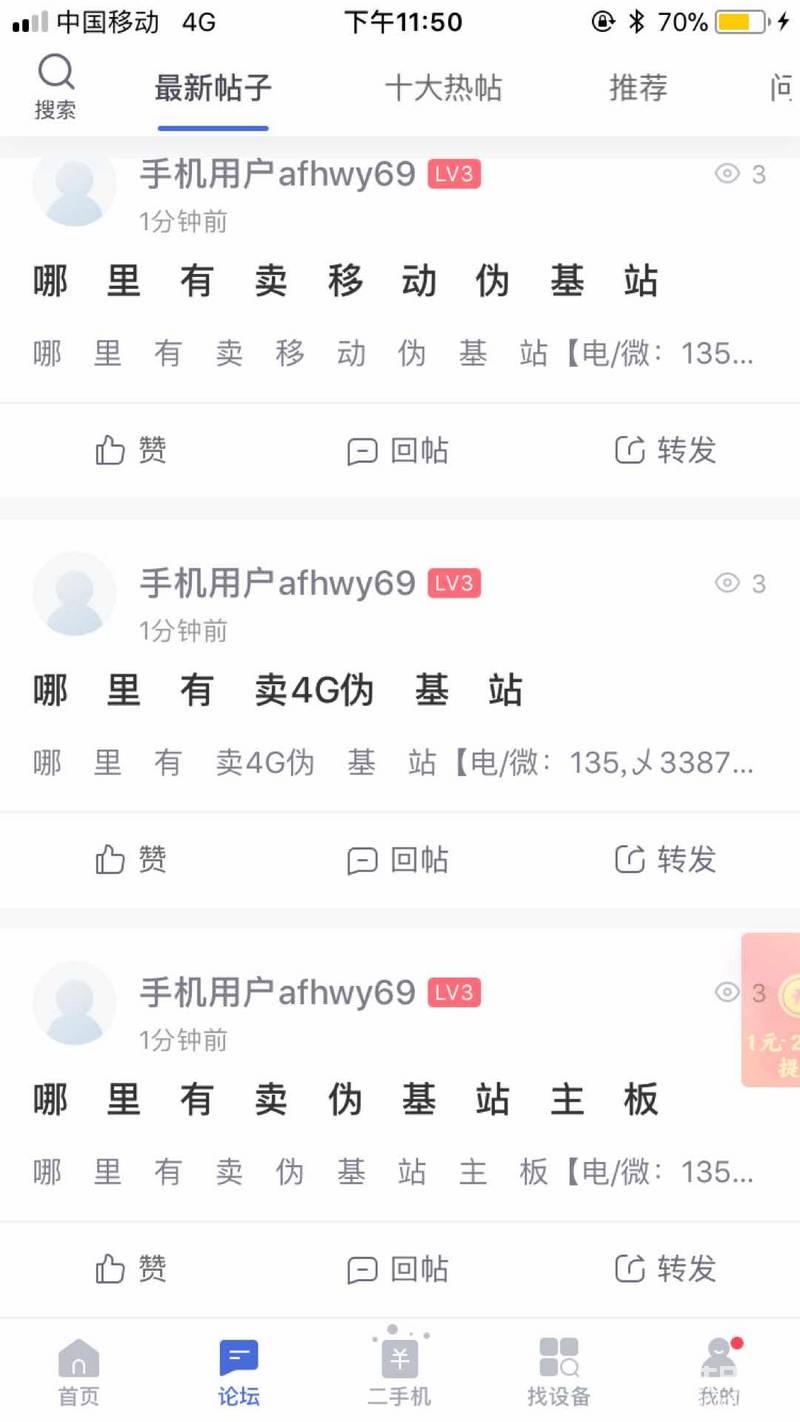The width and height of the screenshot is (800, 1422).
Task: Open the post 哪里有卖伪基站主板
Action: (x=345, y=1100)
